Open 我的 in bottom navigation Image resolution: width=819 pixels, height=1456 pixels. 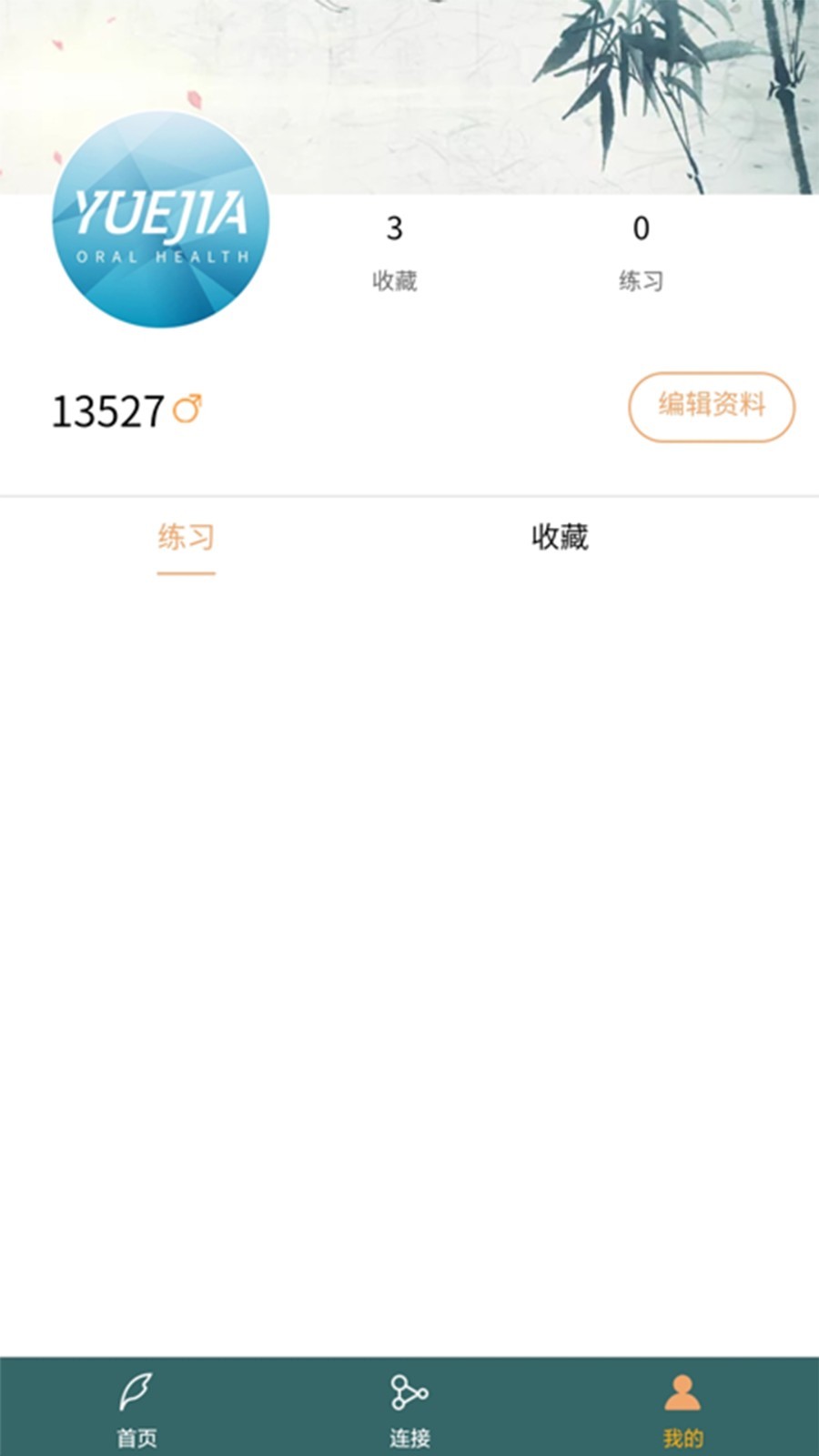pyautogui.click(x=682, y=1408)
